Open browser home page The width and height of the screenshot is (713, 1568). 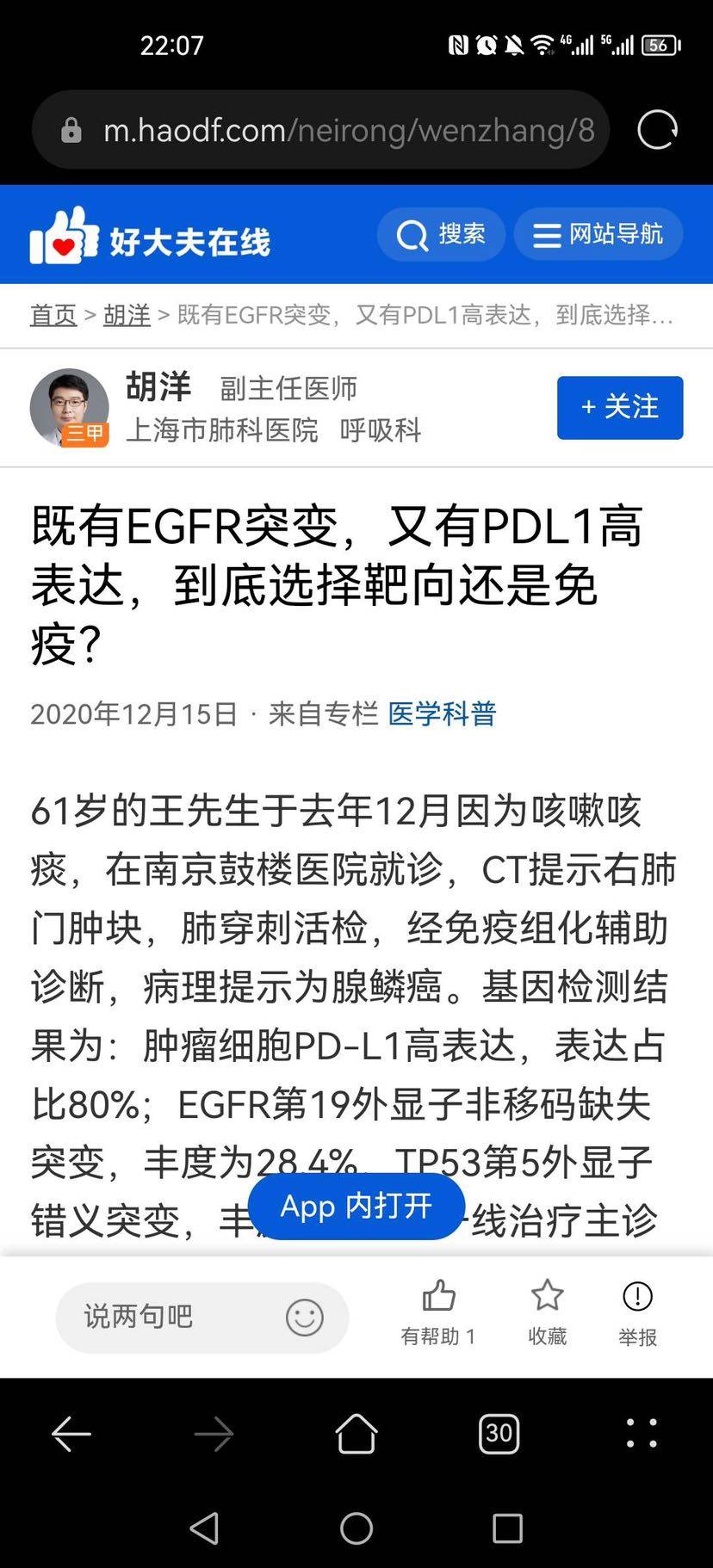tap(356, 1434)
